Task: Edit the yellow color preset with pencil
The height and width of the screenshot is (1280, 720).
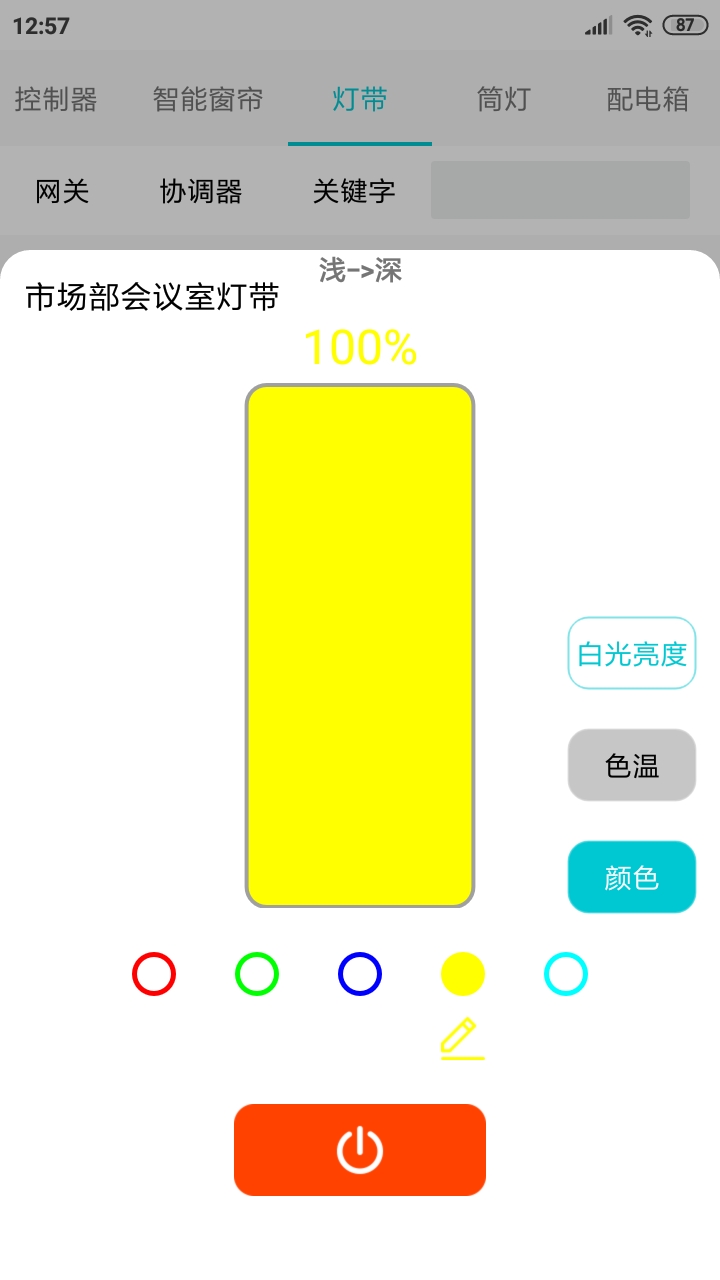Action: (x=462, y=1039)
